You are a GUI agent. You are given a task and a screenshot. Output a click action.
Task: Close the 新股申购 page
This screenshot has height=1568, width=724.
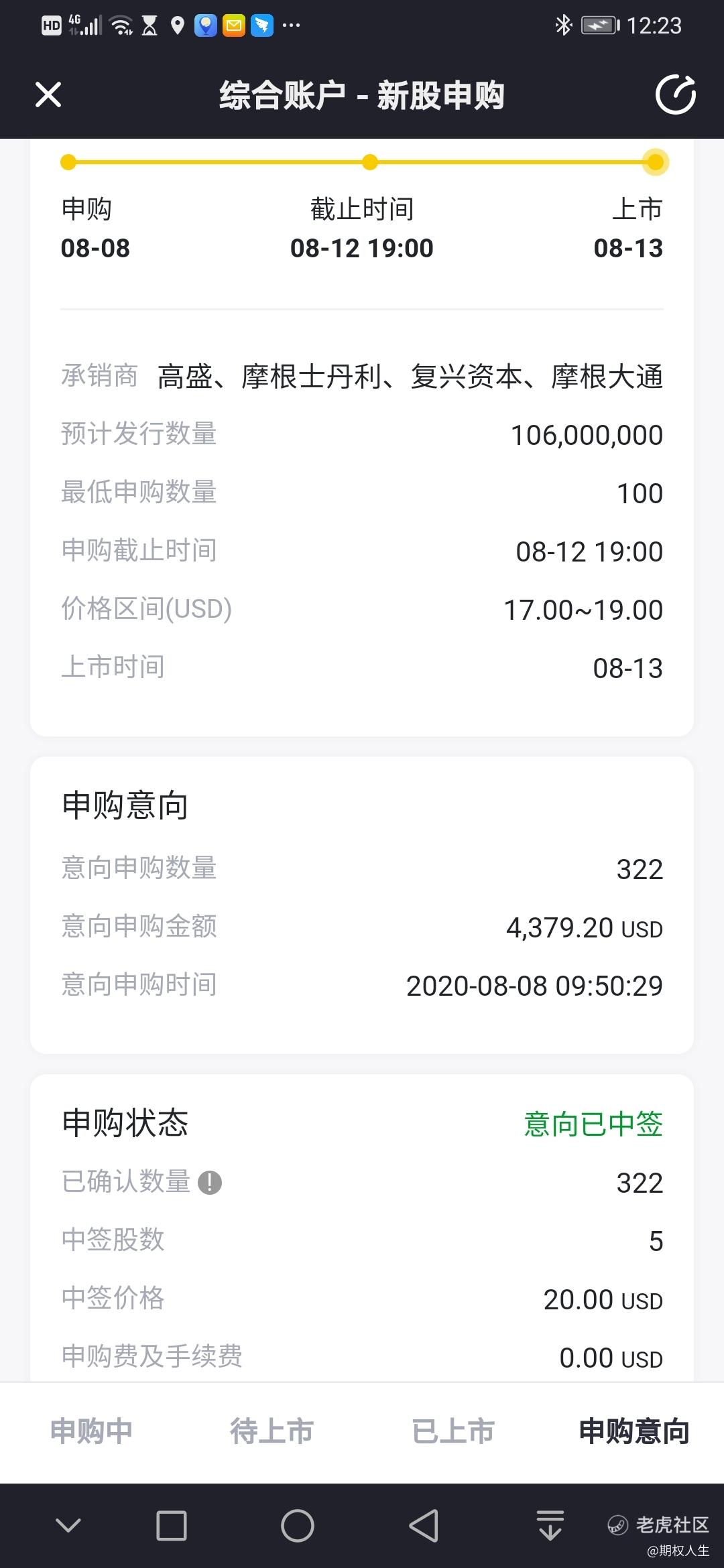[48, 94]
